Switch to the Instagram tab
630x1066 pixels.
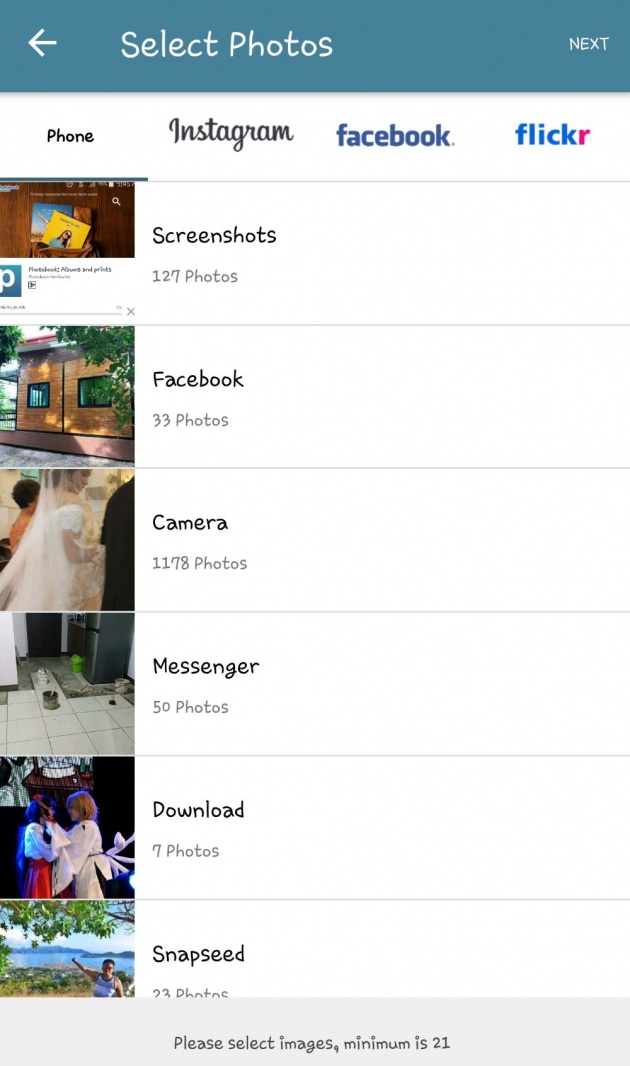(x=231, y=133)
